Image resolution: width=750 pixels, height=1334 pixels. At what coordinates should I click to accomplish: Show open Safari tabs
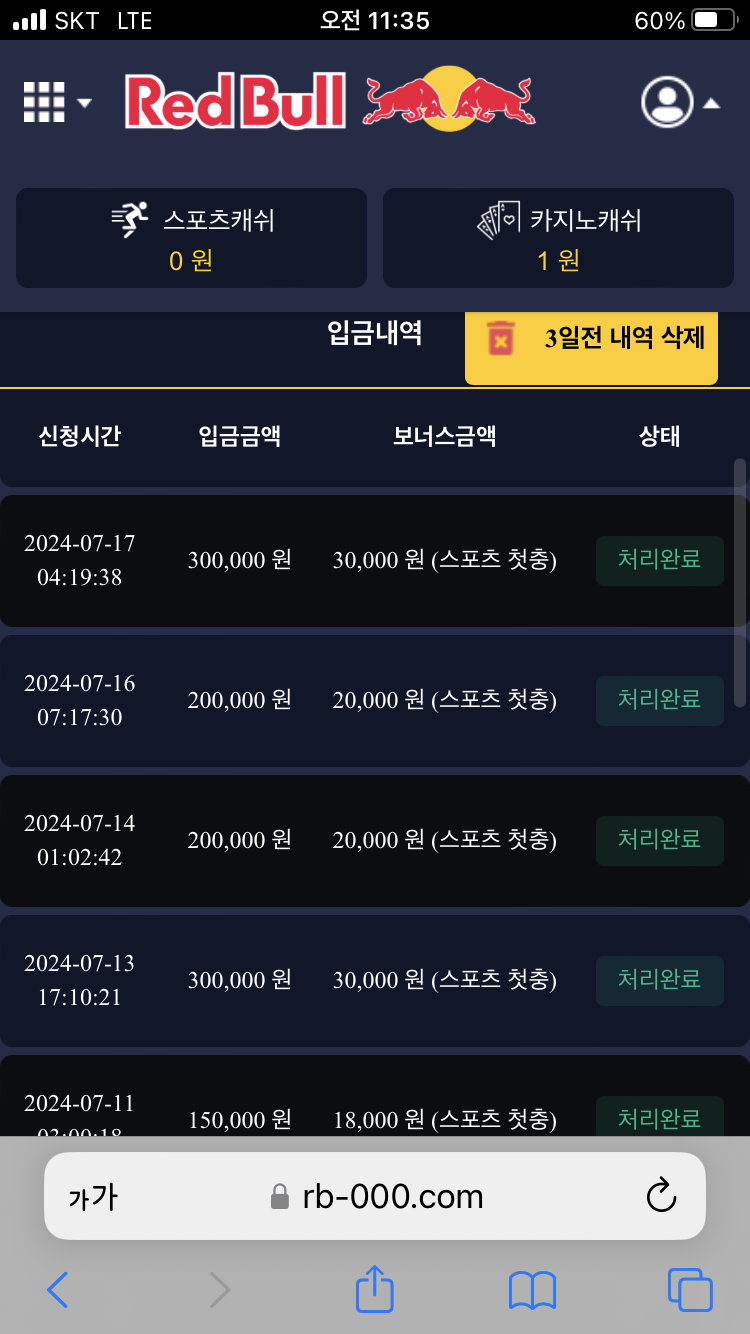tap(690, 1290)
